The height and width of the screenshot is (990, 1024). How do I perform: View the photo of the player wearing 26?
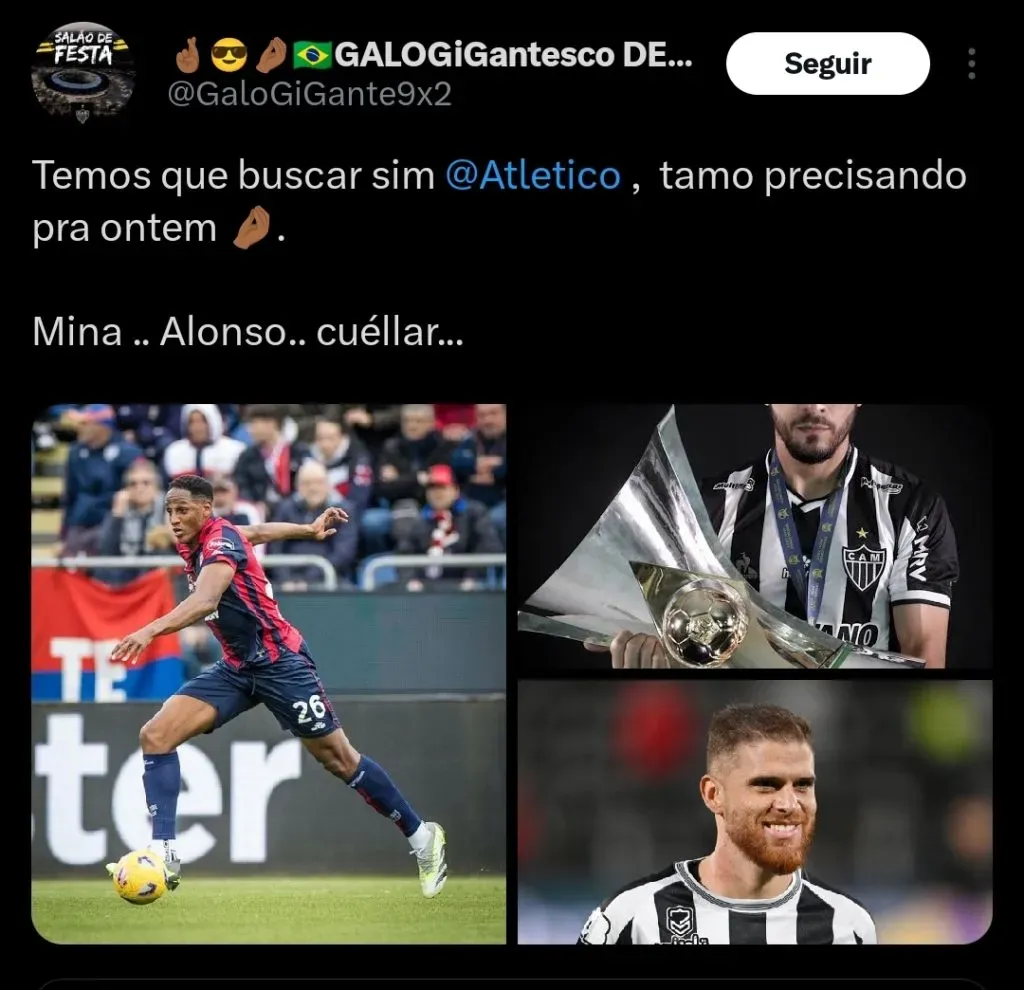[x=269, y=673]
